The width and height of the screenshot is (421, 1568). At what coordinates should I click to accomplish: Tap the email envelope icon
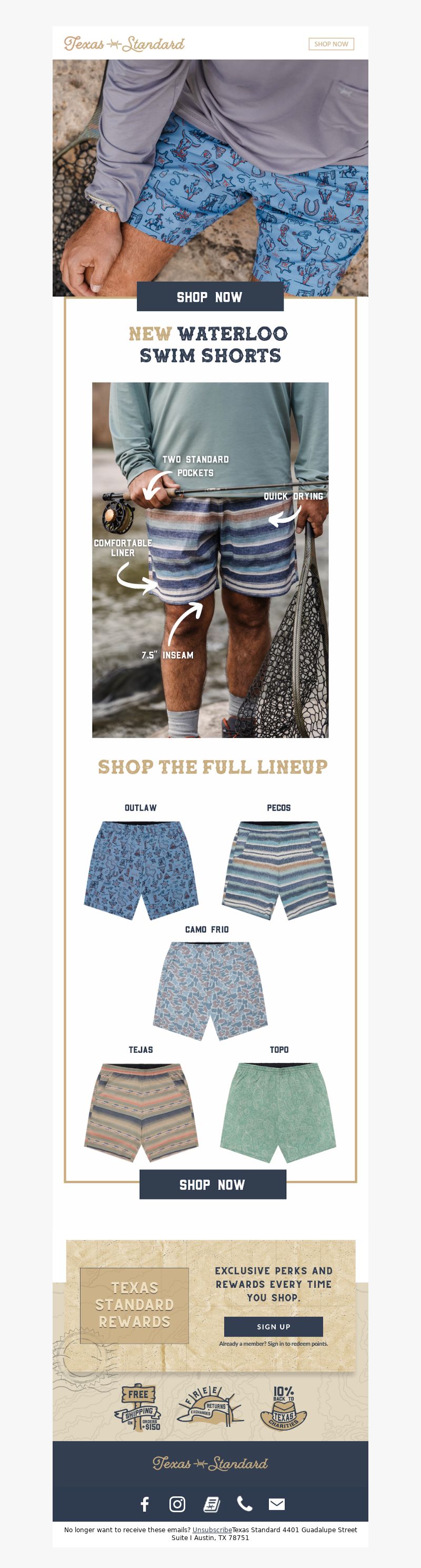click(x=277, y=1504)
